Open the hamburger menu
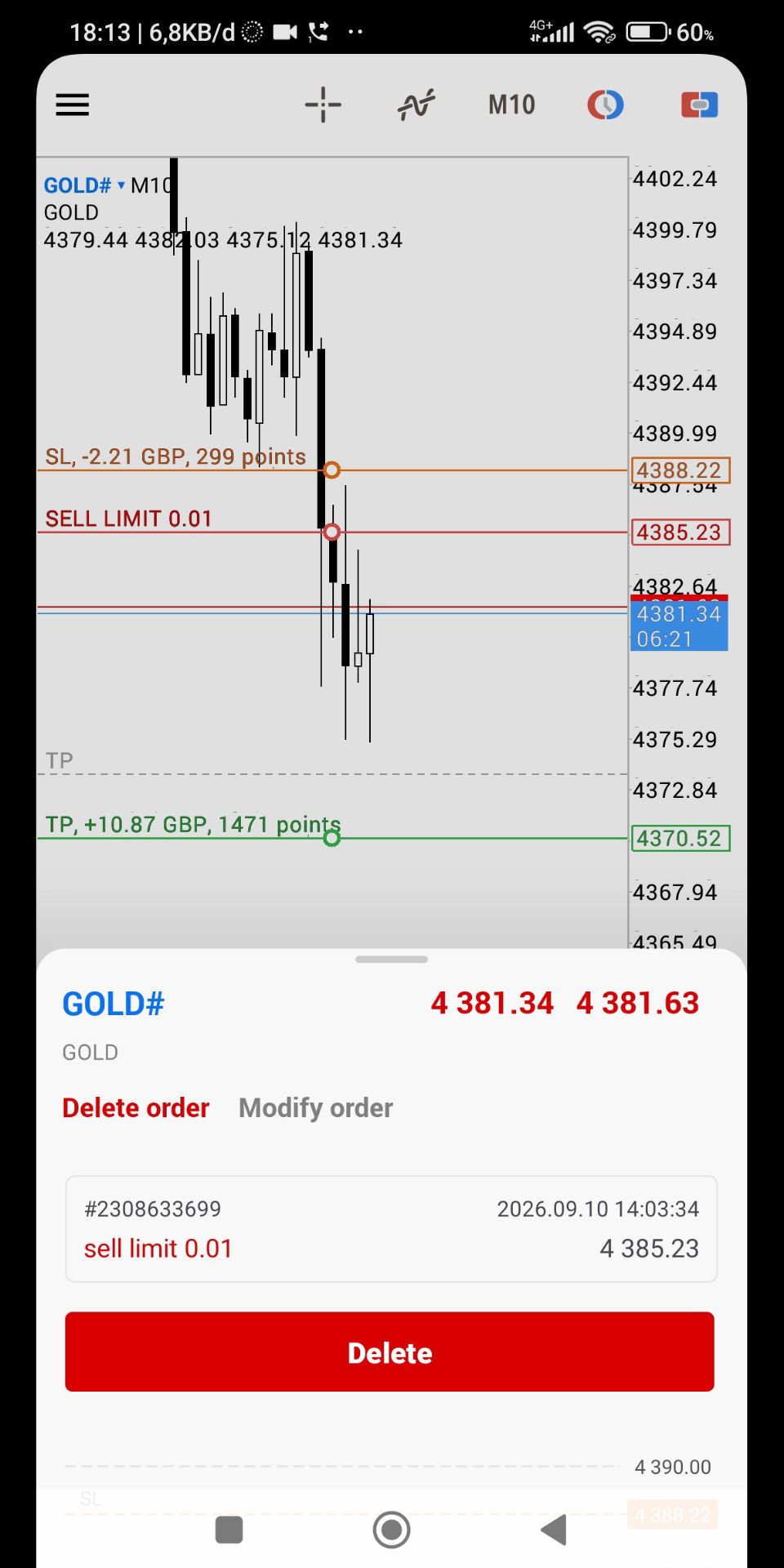The image size is (784, 1568). coord(72,105)
